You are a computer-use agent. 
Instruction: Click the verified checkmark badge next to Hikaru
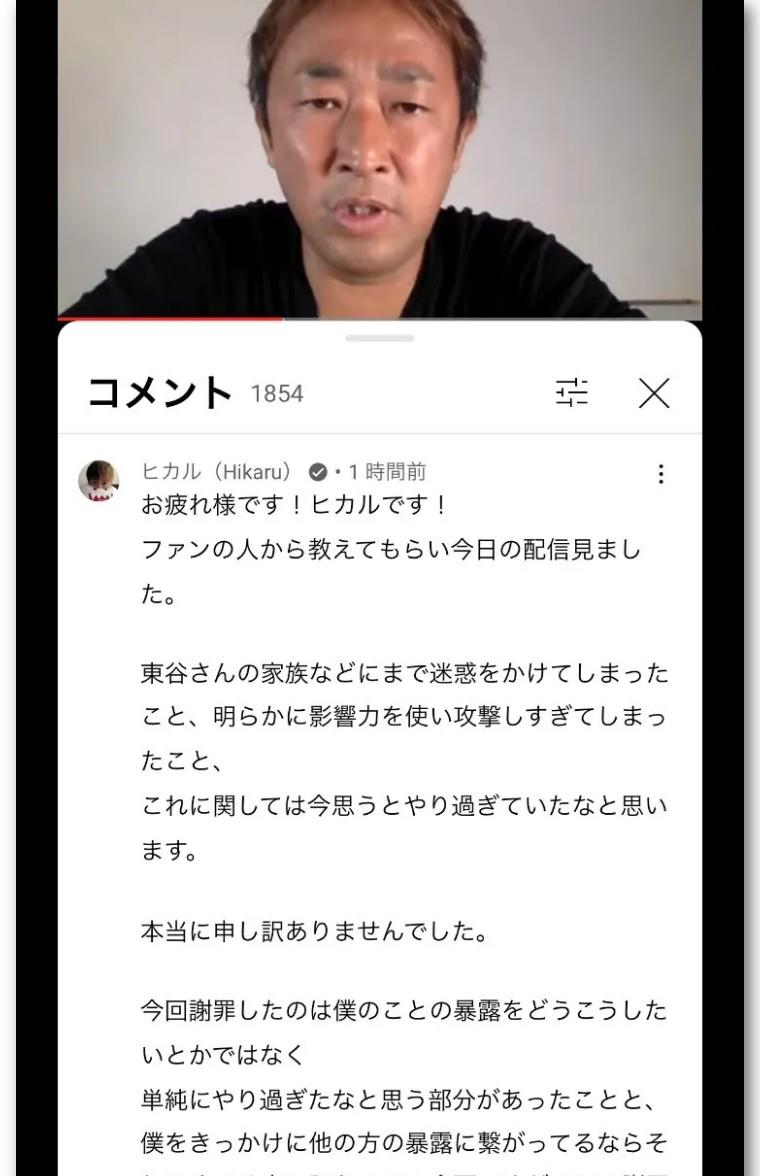pyautogui.click(x=319, y=470)
